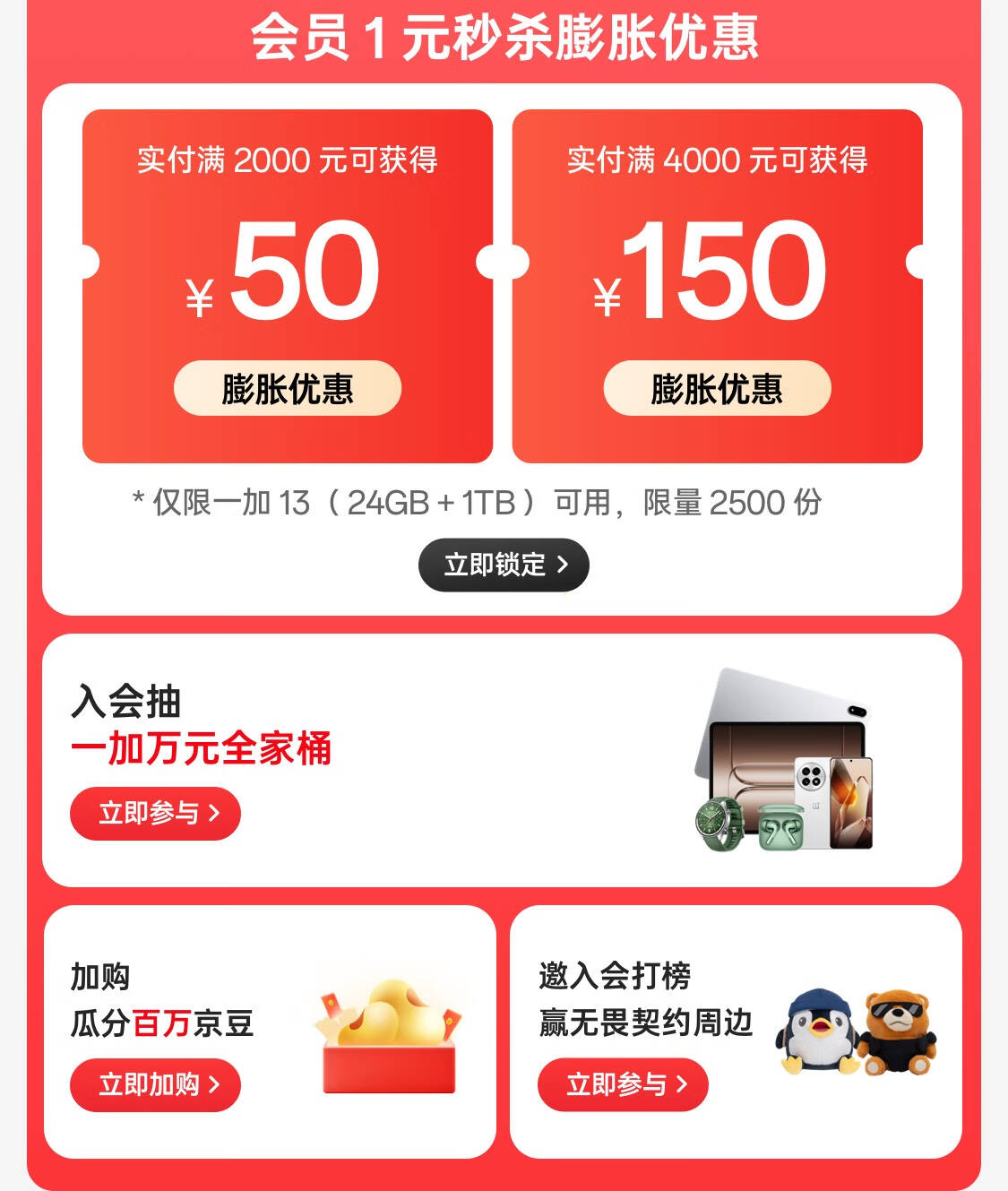Tap 立即参与 under 邀入会打榜
Image resolution: width=1008 pixels, height=1191 pixels.
pos(623,1085)
